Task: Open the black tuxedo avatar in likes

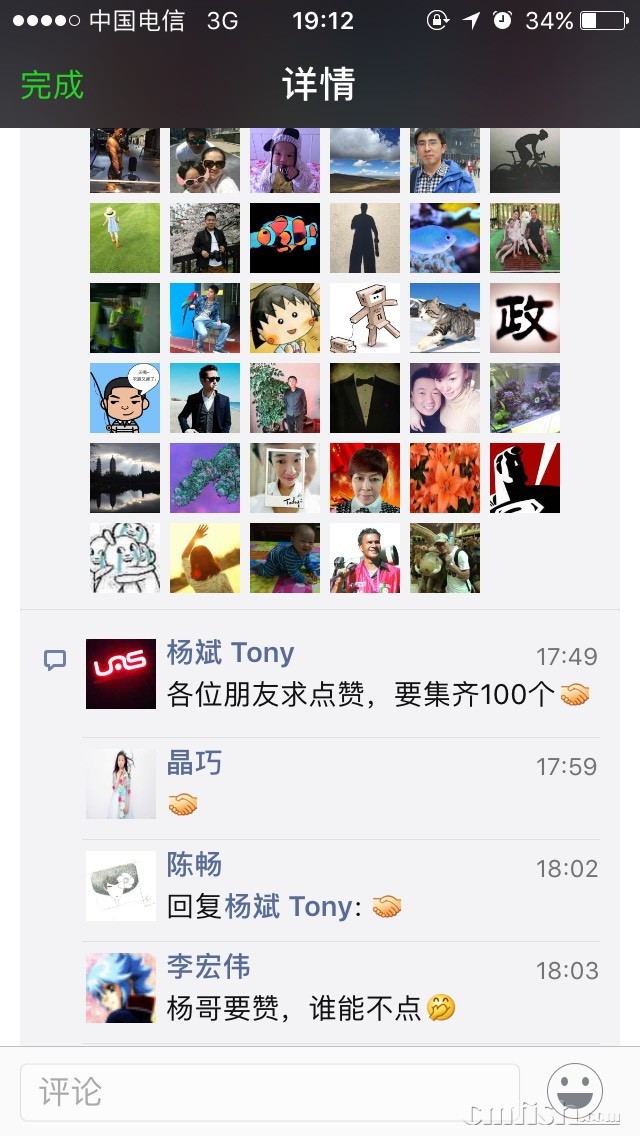Action: 365,398
